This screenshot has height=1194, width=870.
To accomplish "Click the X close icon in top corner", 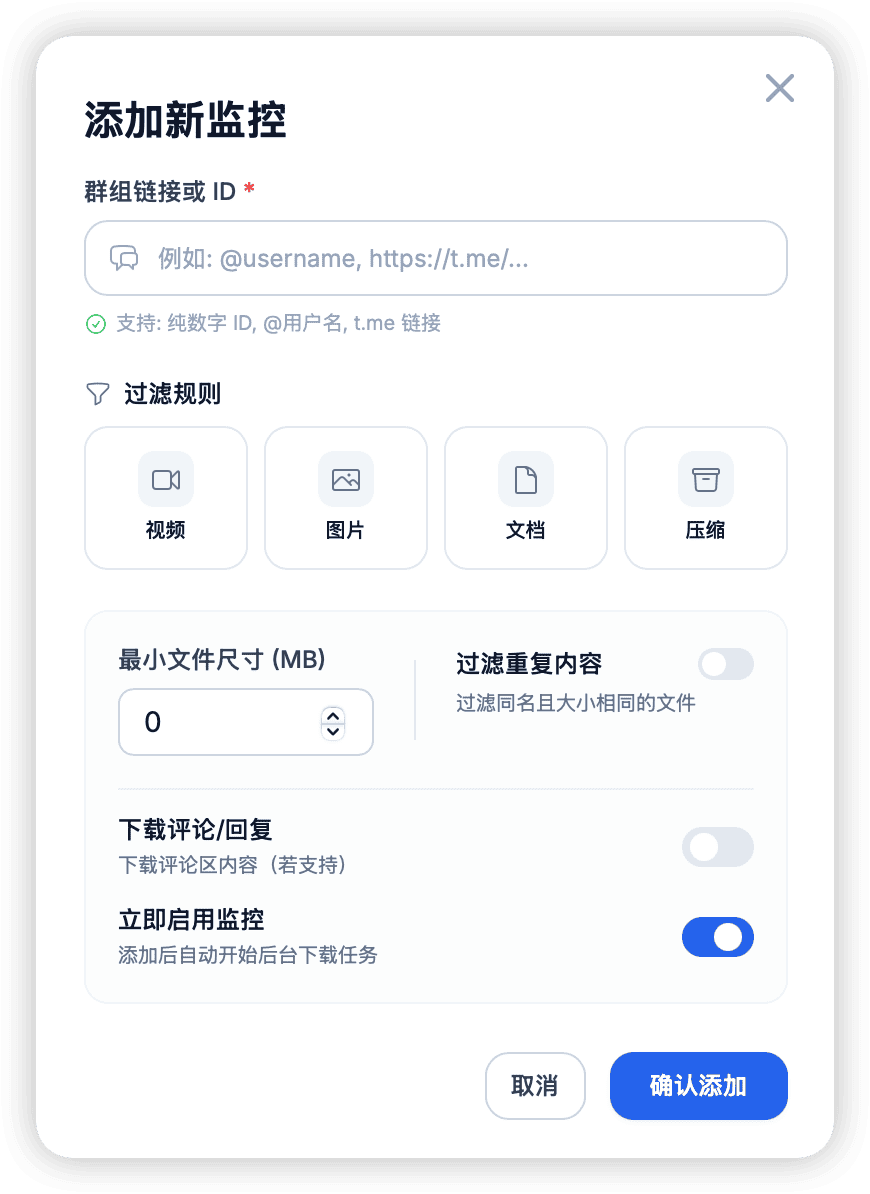I will tap(780, 88).
